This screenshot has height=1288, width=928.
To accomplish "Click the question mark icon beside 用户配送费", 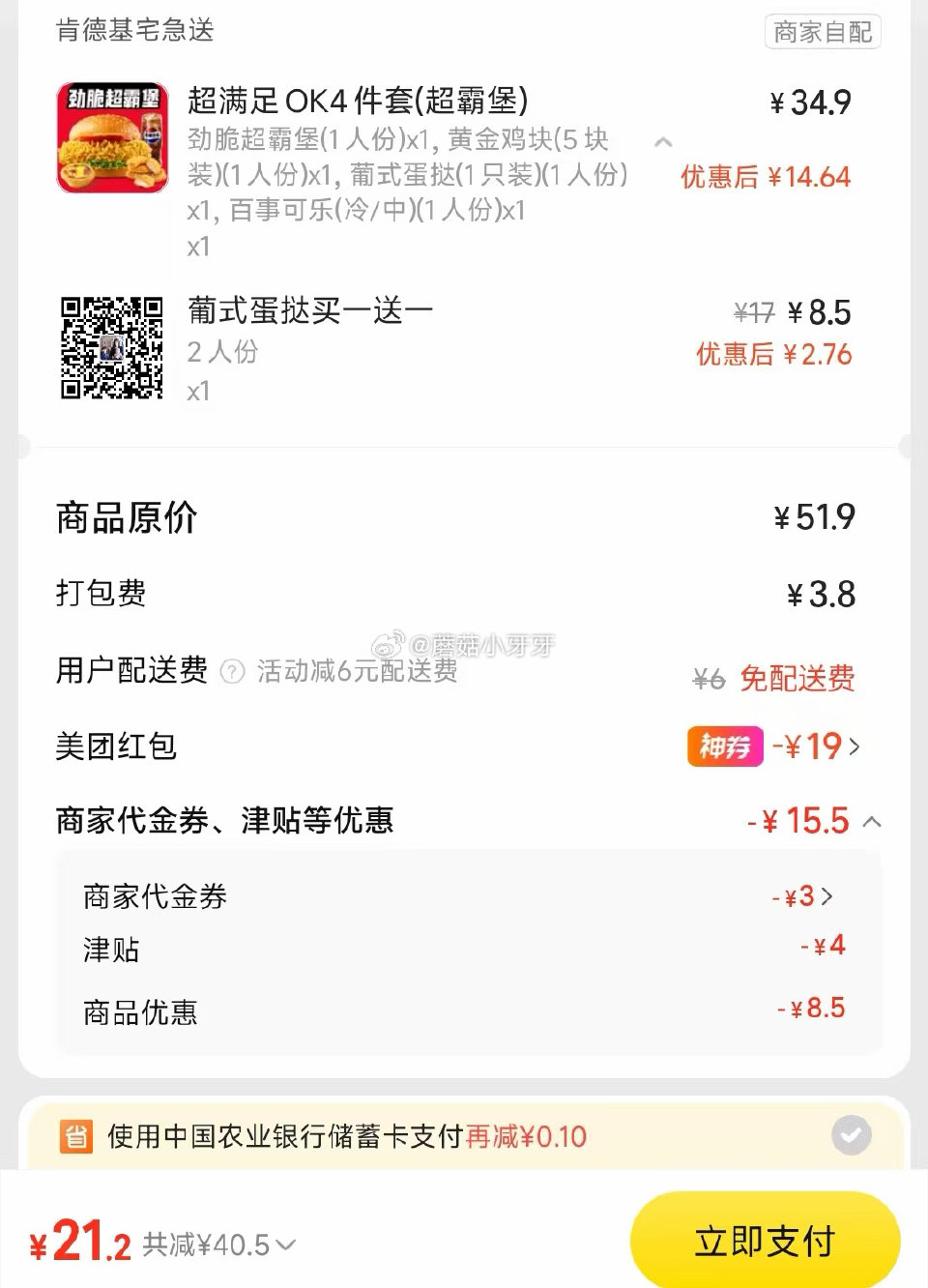I will [230, 672].
